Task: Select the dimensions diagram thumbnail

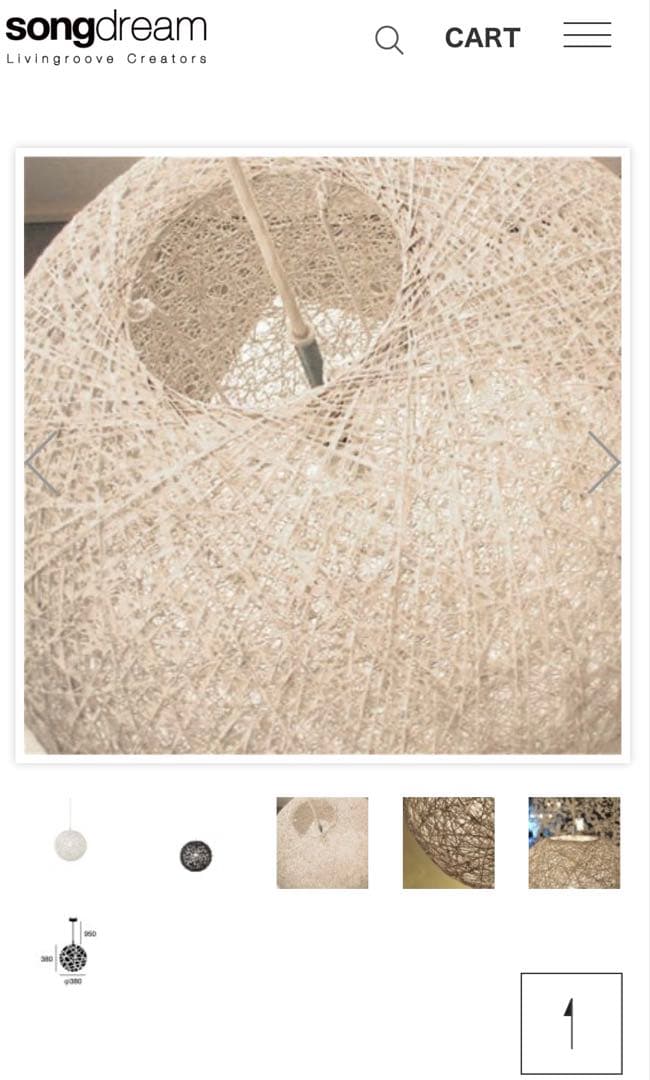Action: [x=72, y=951]
